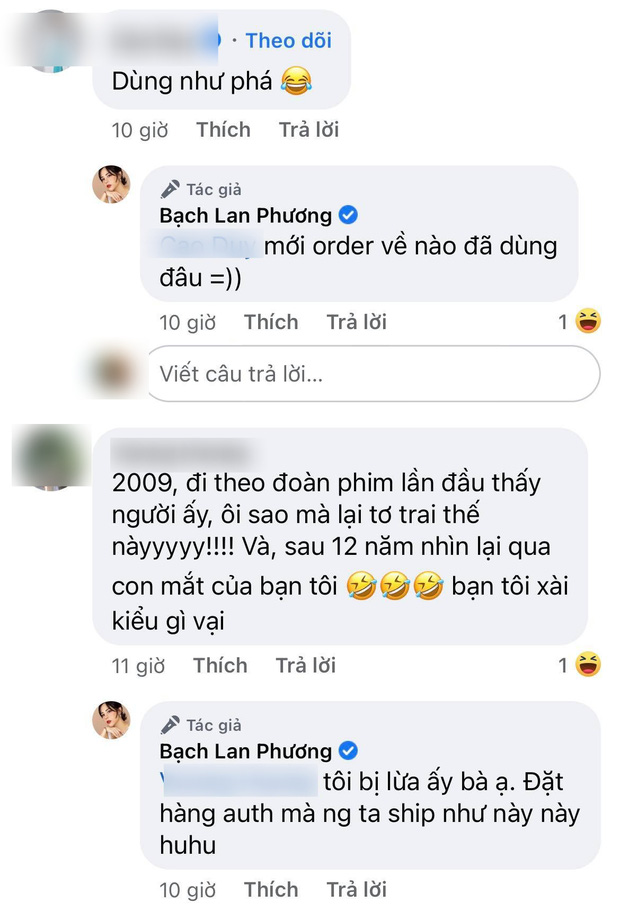The width and height of the screenshot is (620, 911).
Task: View reactions on the '2009' comment
Action: (579, 664)
